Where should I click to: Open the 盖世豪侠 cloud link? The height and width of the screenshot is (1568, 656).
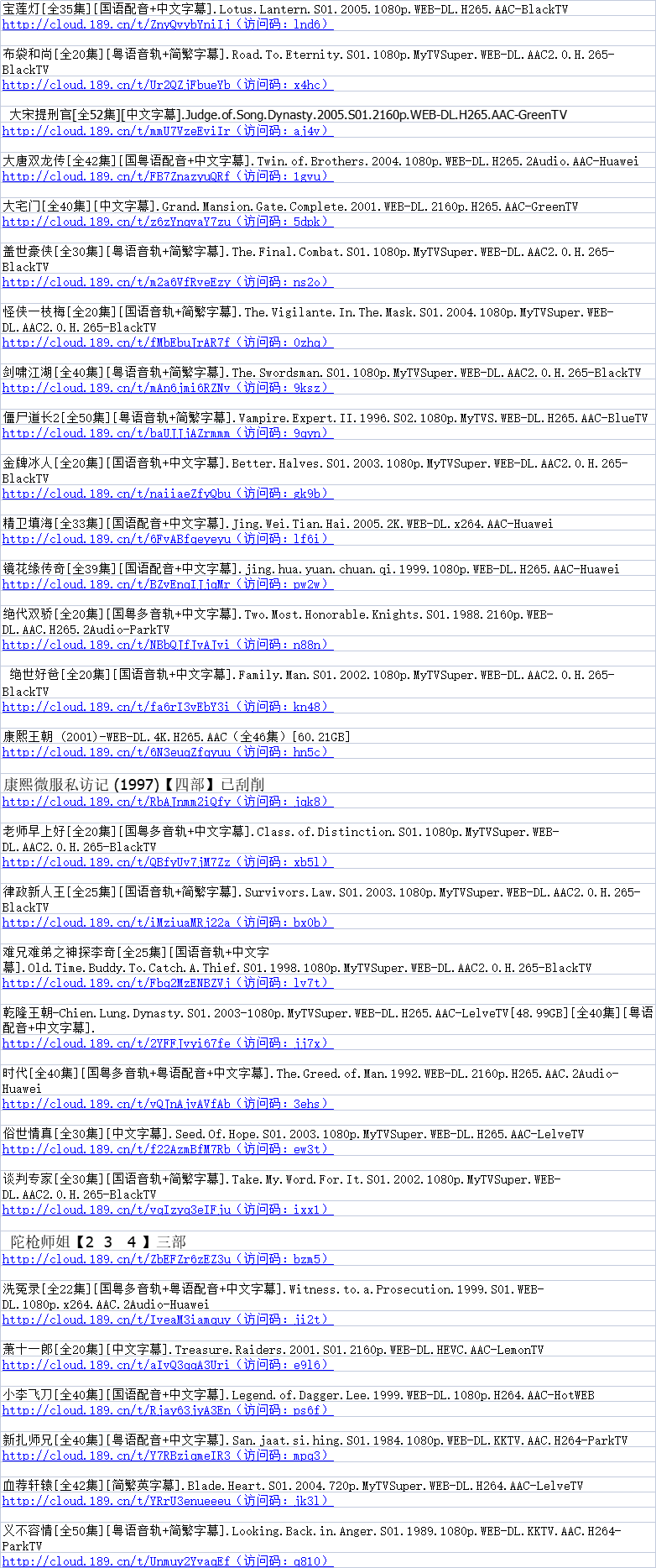166,282
